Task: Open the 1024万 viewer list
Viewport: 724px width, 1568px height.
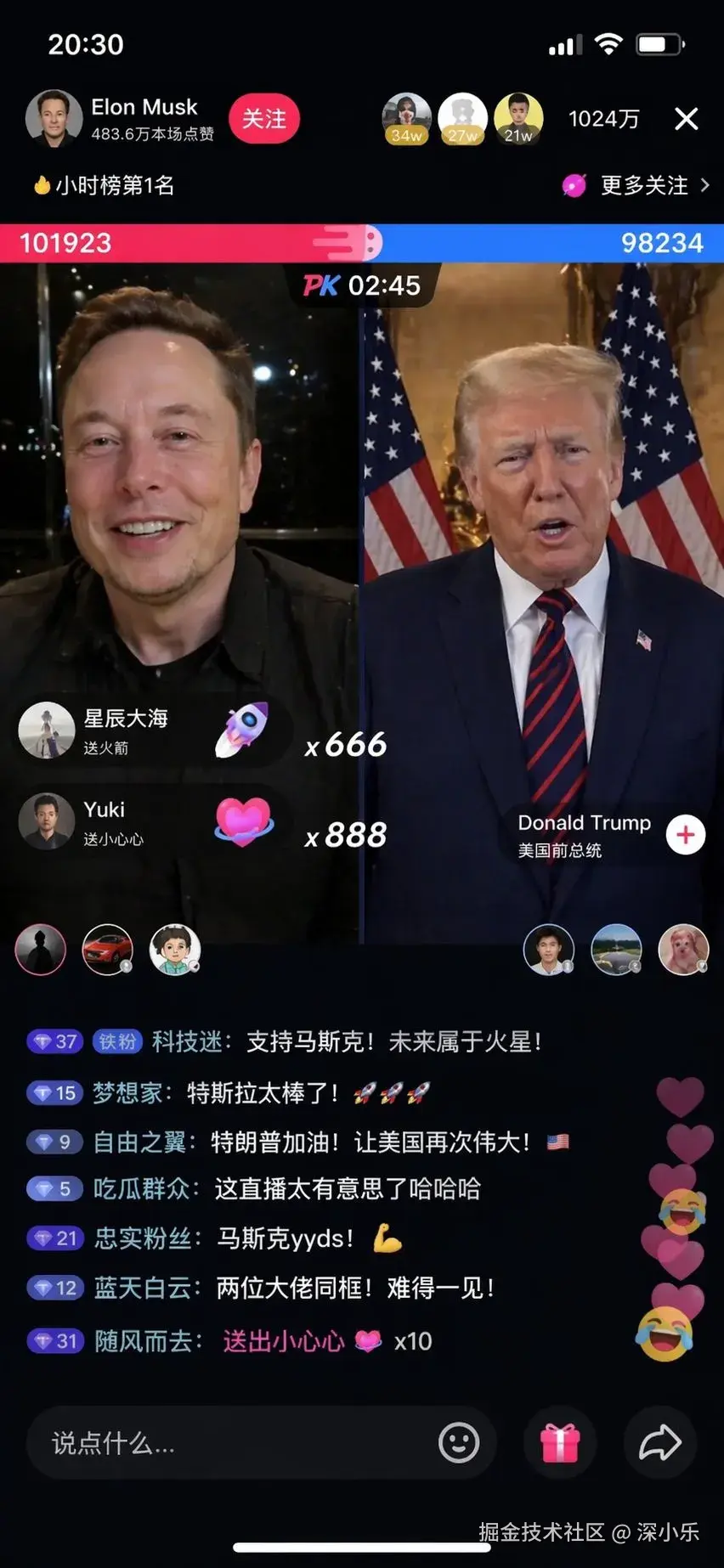Action: tap(603, 119)
